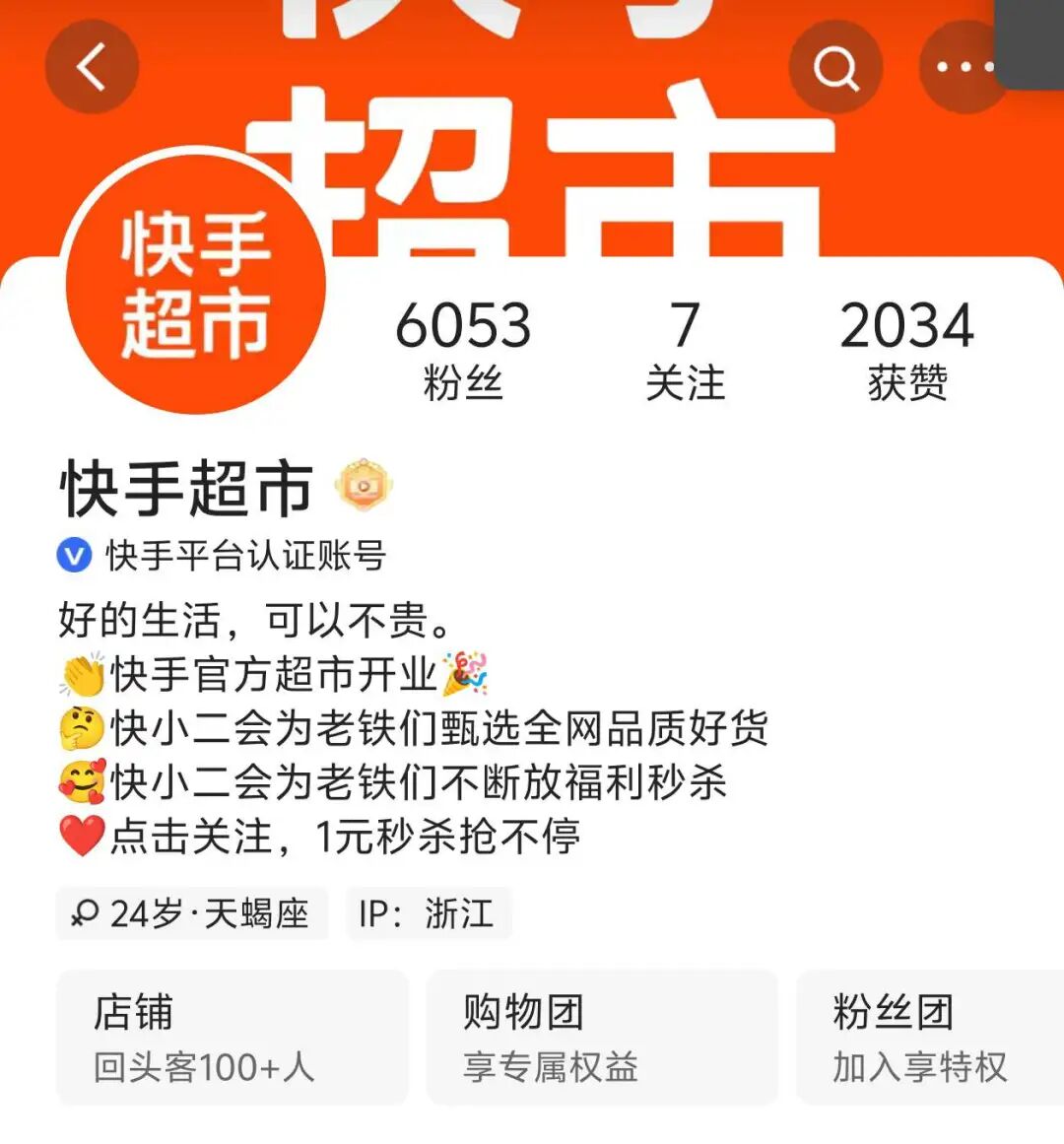Screen dimensions: 1064x1144
Task: Click the three-dot more options icon
Action: pos(962,65)
